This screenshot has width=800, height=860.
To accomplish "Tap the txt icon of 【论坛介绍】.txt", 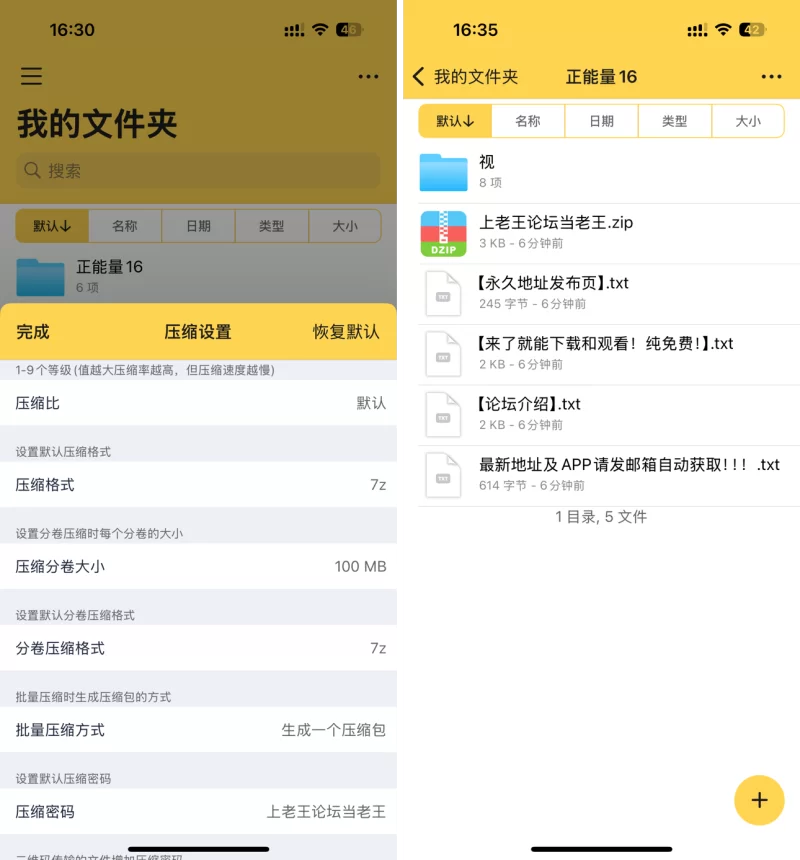I will (443, 413).
